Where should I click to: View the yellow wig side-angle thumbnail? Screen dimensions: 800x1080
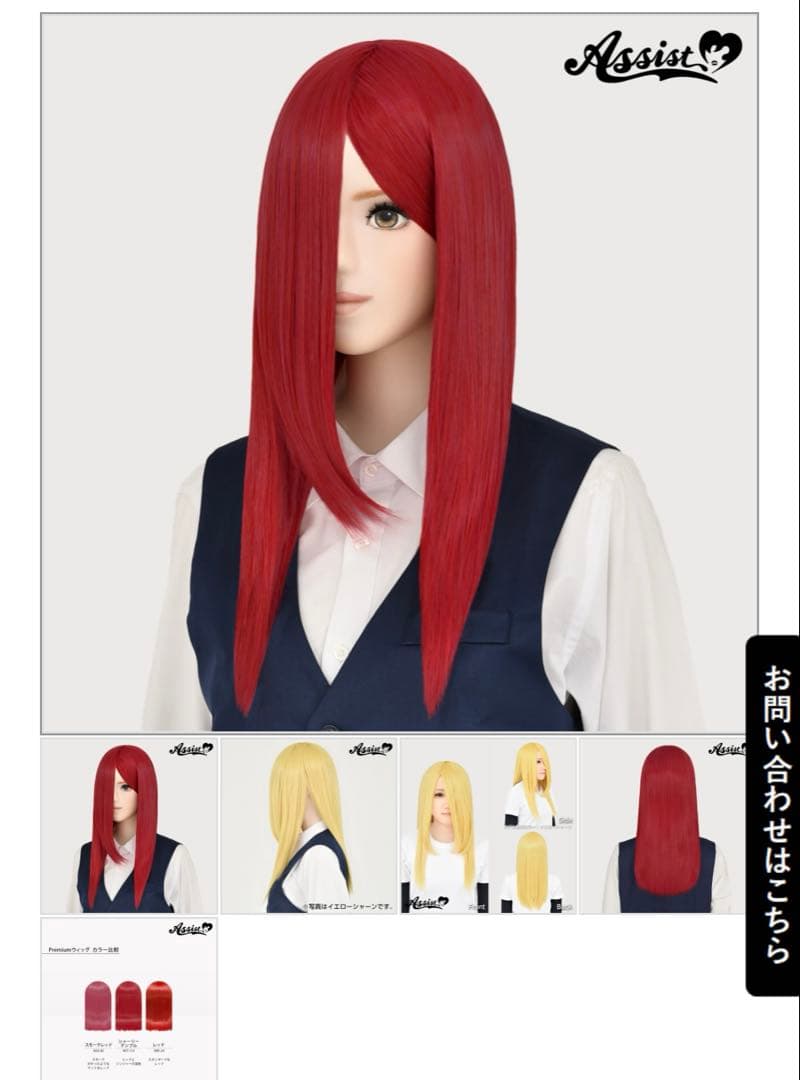point(309,825)
